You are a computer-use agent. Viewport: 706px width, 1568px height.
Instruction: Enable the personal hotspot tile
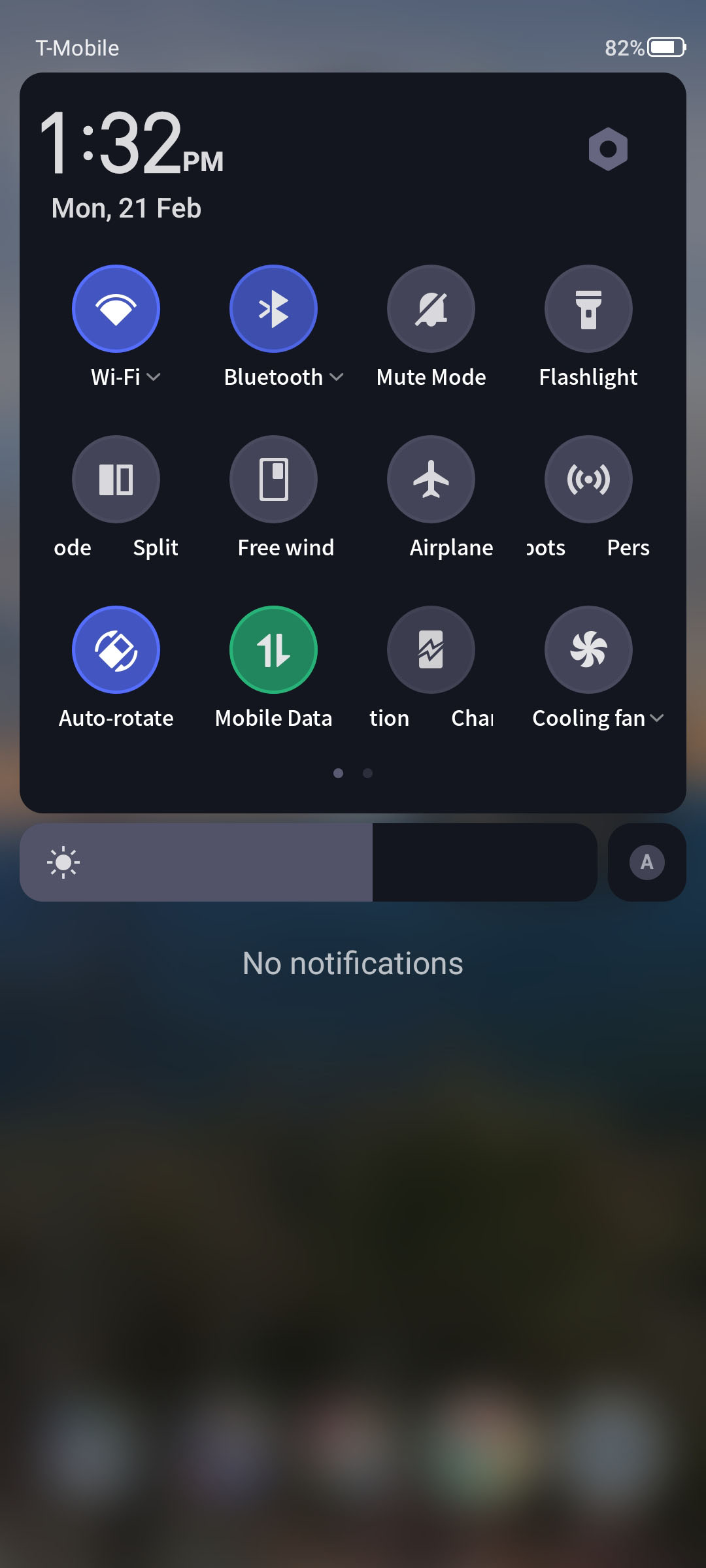588,479
